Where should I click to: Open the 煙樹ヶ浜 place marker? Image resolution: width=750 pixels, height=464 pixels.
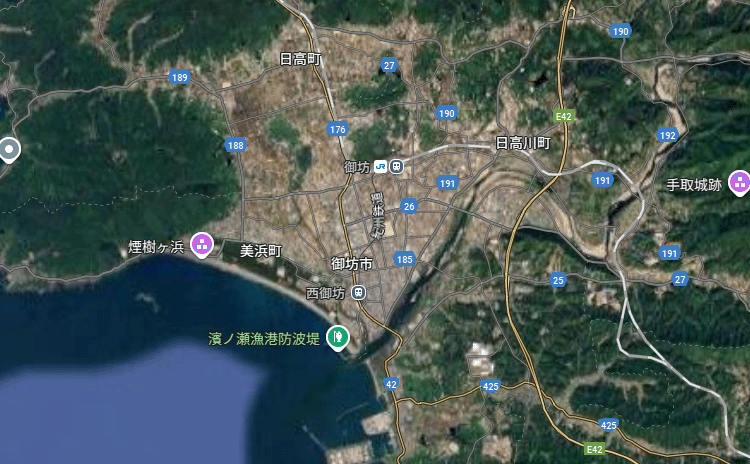coord(203,244)
